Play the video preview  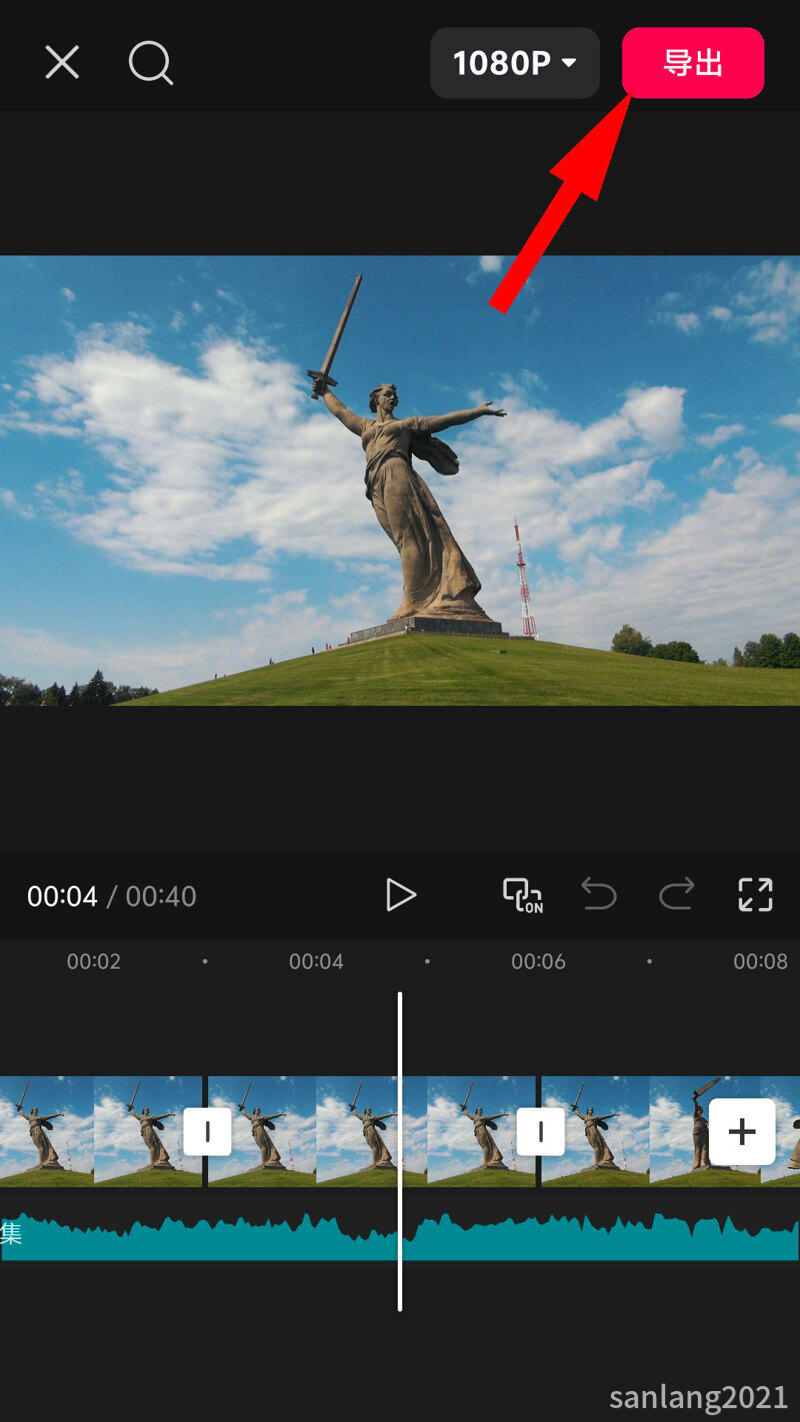click(400, 895)
